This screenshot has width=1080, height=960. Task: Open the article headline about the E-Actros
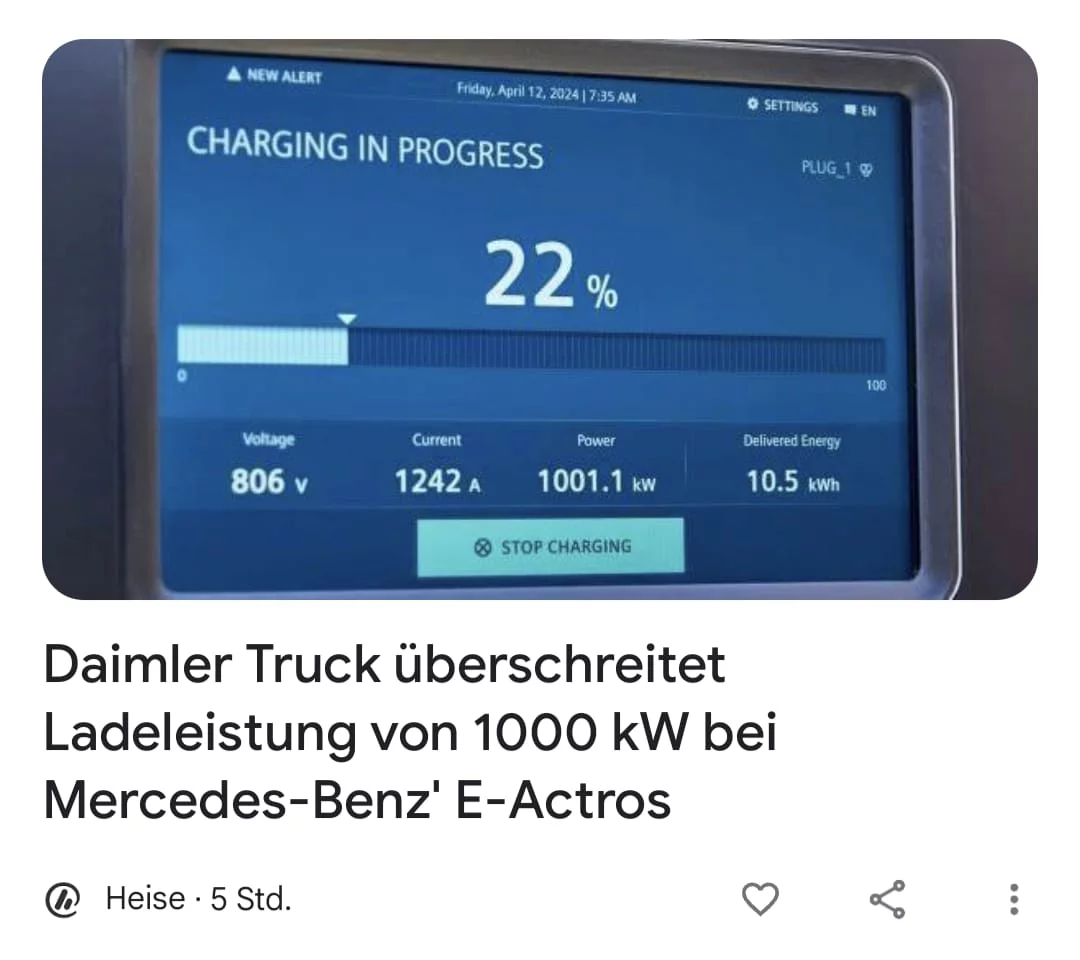[410, 733]
